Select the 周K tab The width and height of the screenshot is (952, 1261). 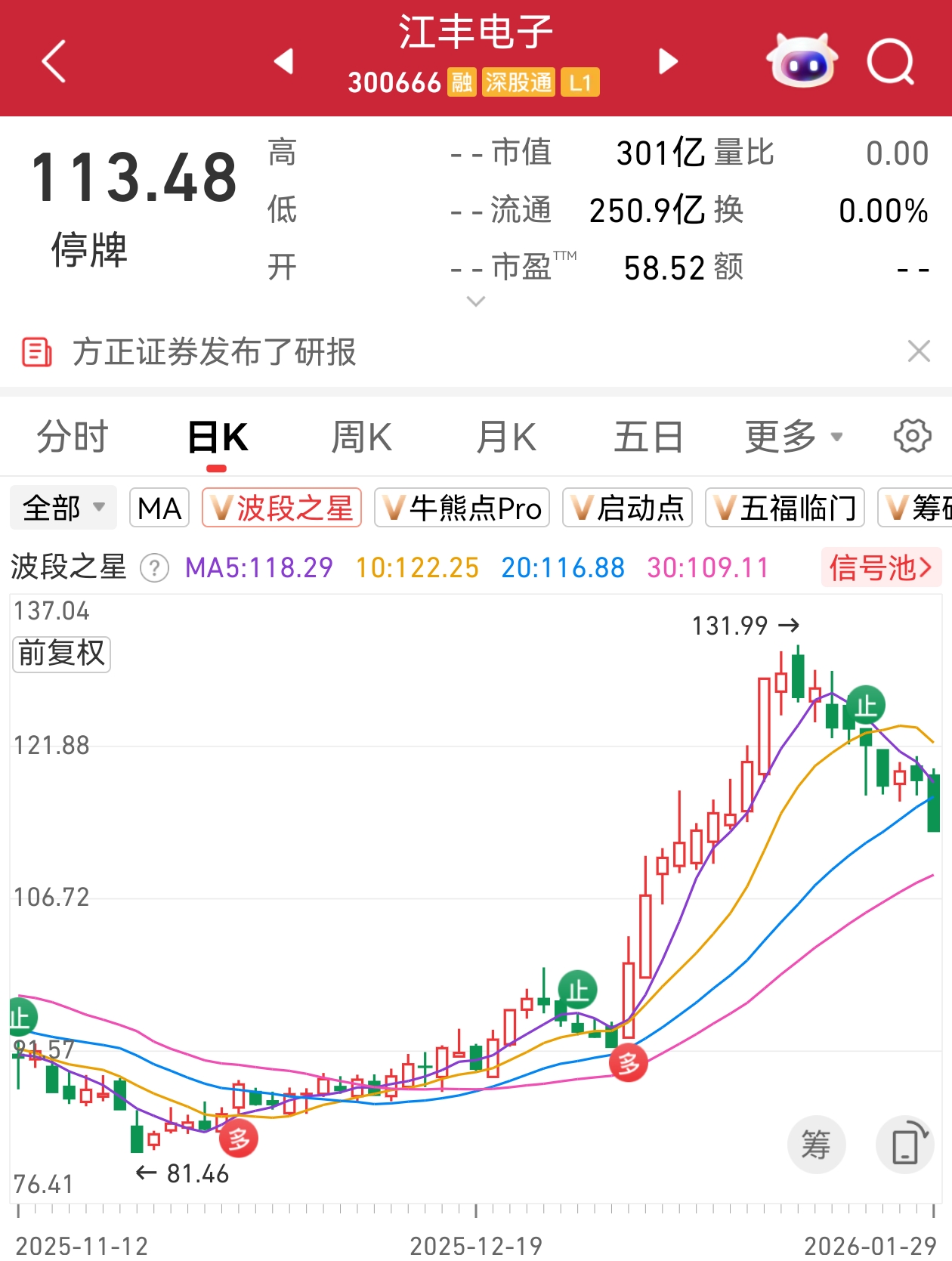click(361, 437)
